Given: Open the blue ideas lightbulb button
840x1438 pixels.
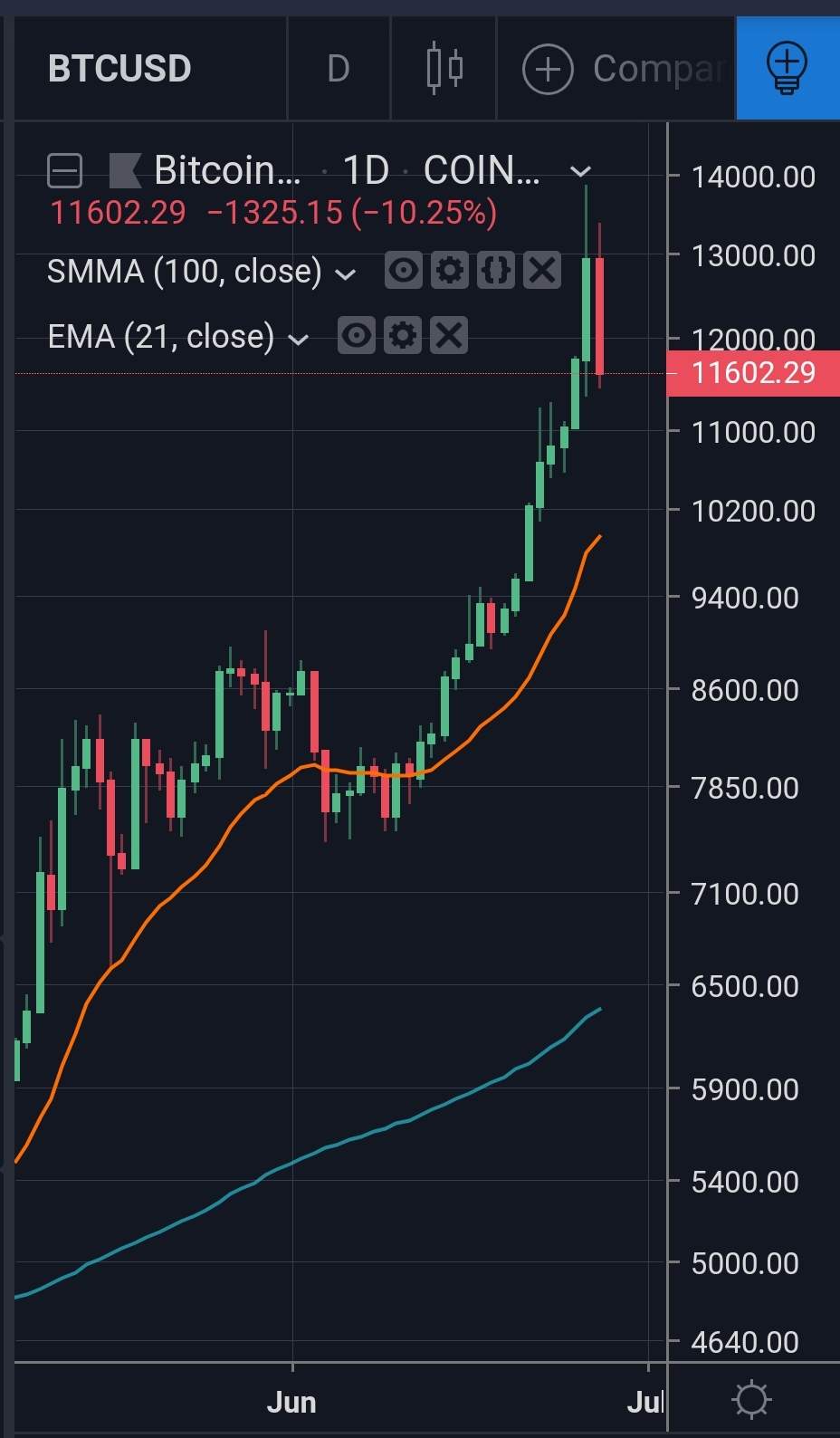Looking at the screenshot, I should click(787, 69).
